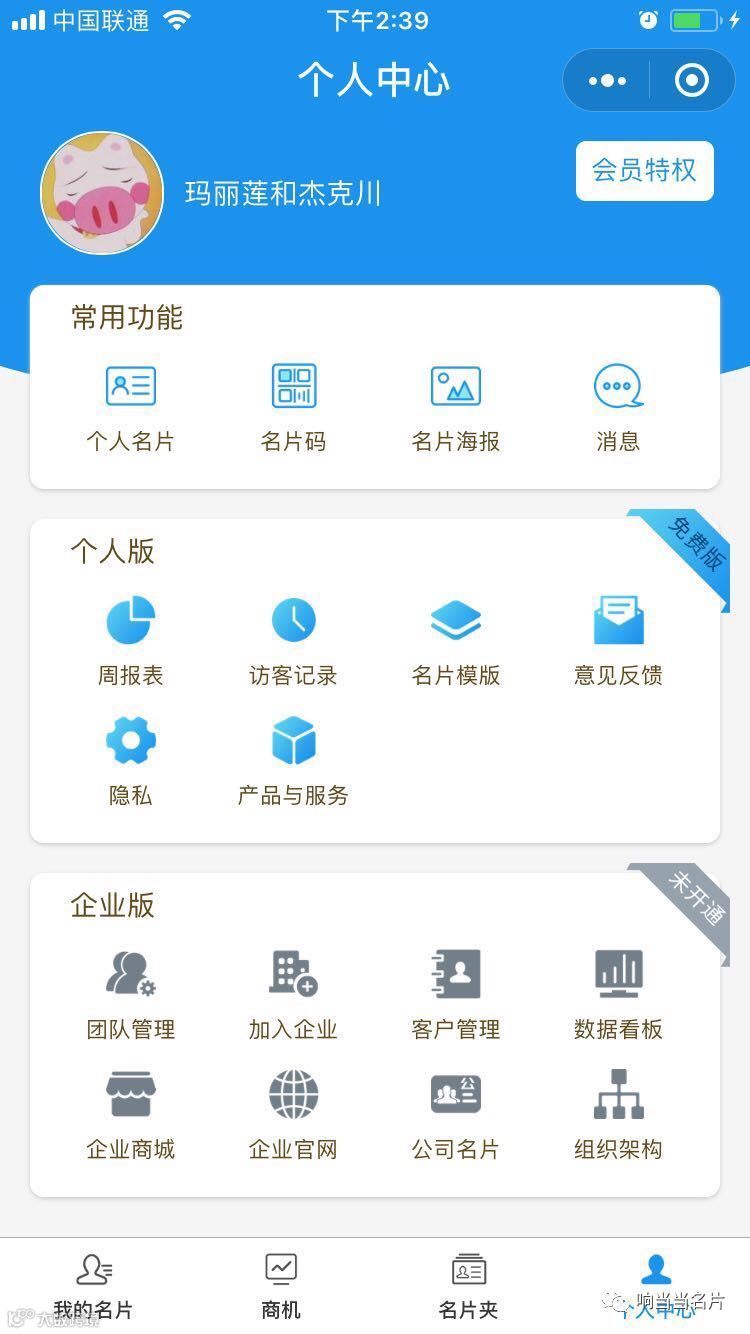Close the mini program with the circle button
The height and width of the screenshot is (1334, 750).
click(691, 81)
